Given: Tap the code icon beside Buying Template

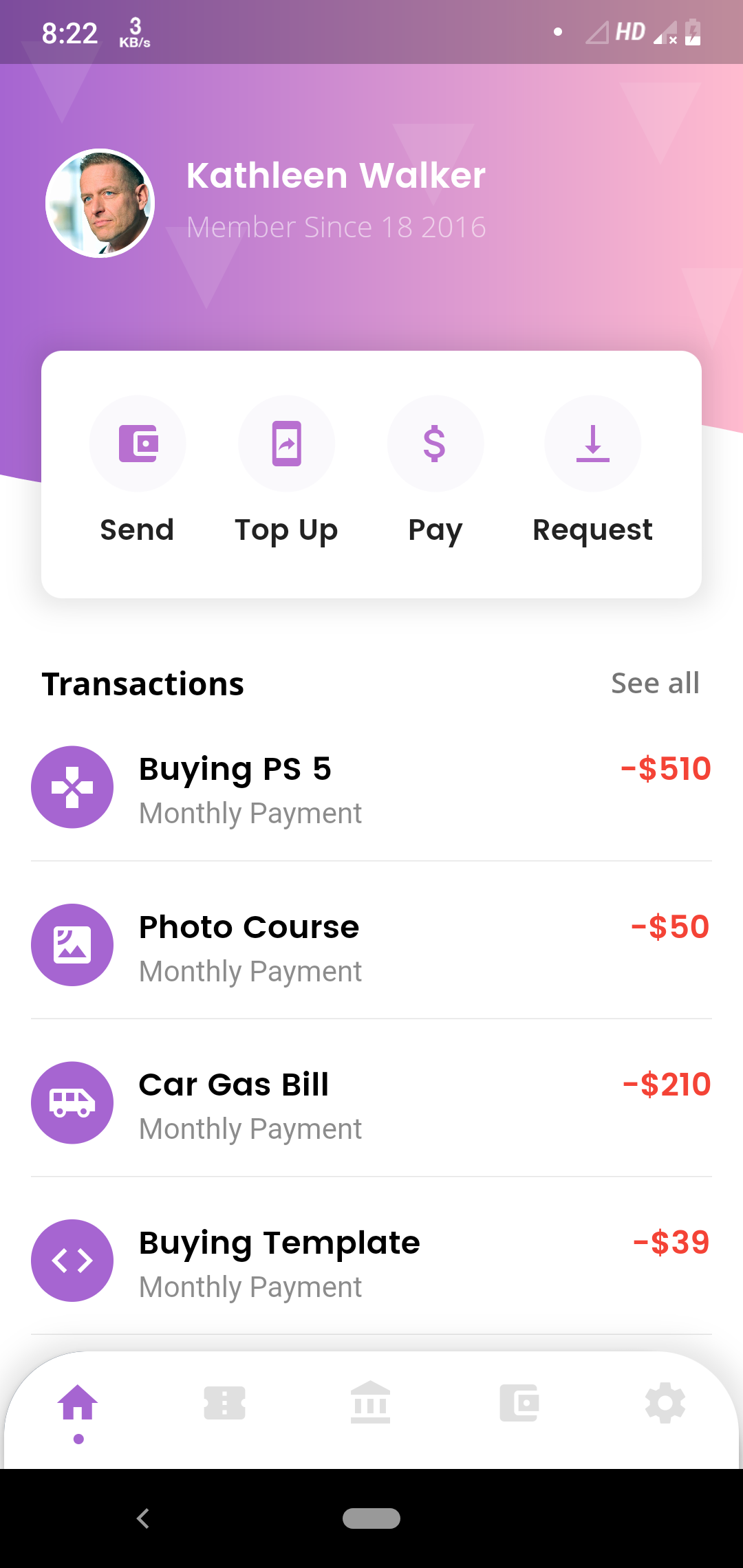Looking at the screenshot, I should (x=72, y=1261).
